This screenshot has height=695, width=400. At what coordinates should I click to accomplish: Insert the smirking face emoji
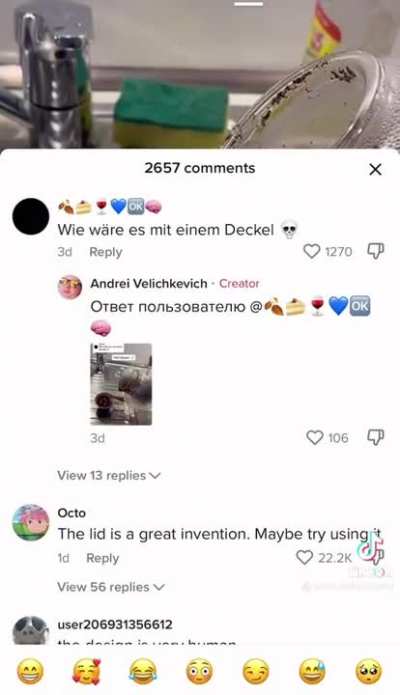256,672
